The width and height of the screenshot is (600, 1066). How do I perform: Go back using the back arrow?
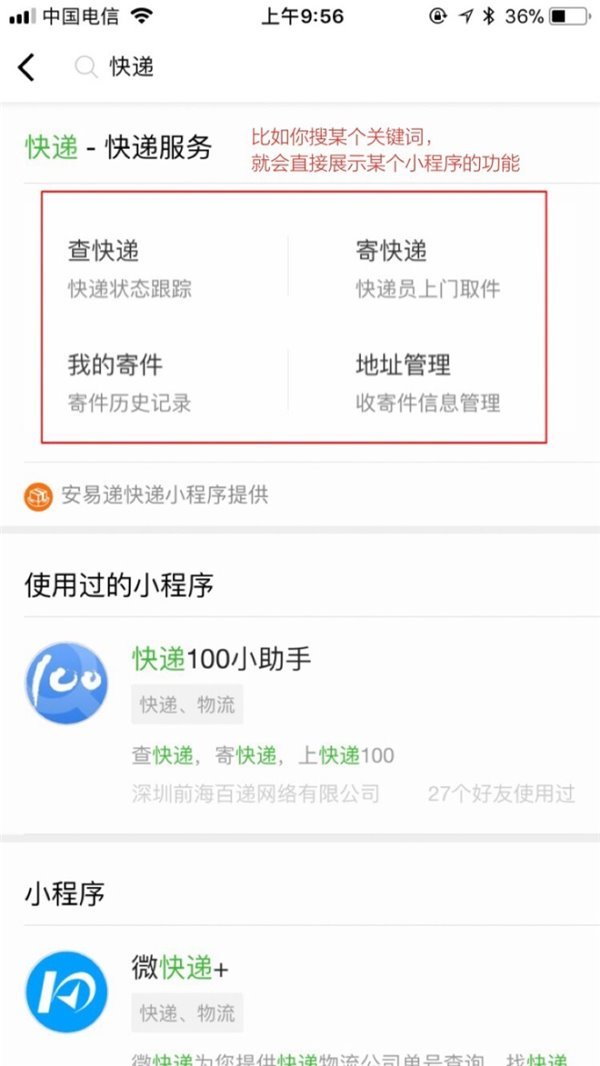click(x=27, y=67)
